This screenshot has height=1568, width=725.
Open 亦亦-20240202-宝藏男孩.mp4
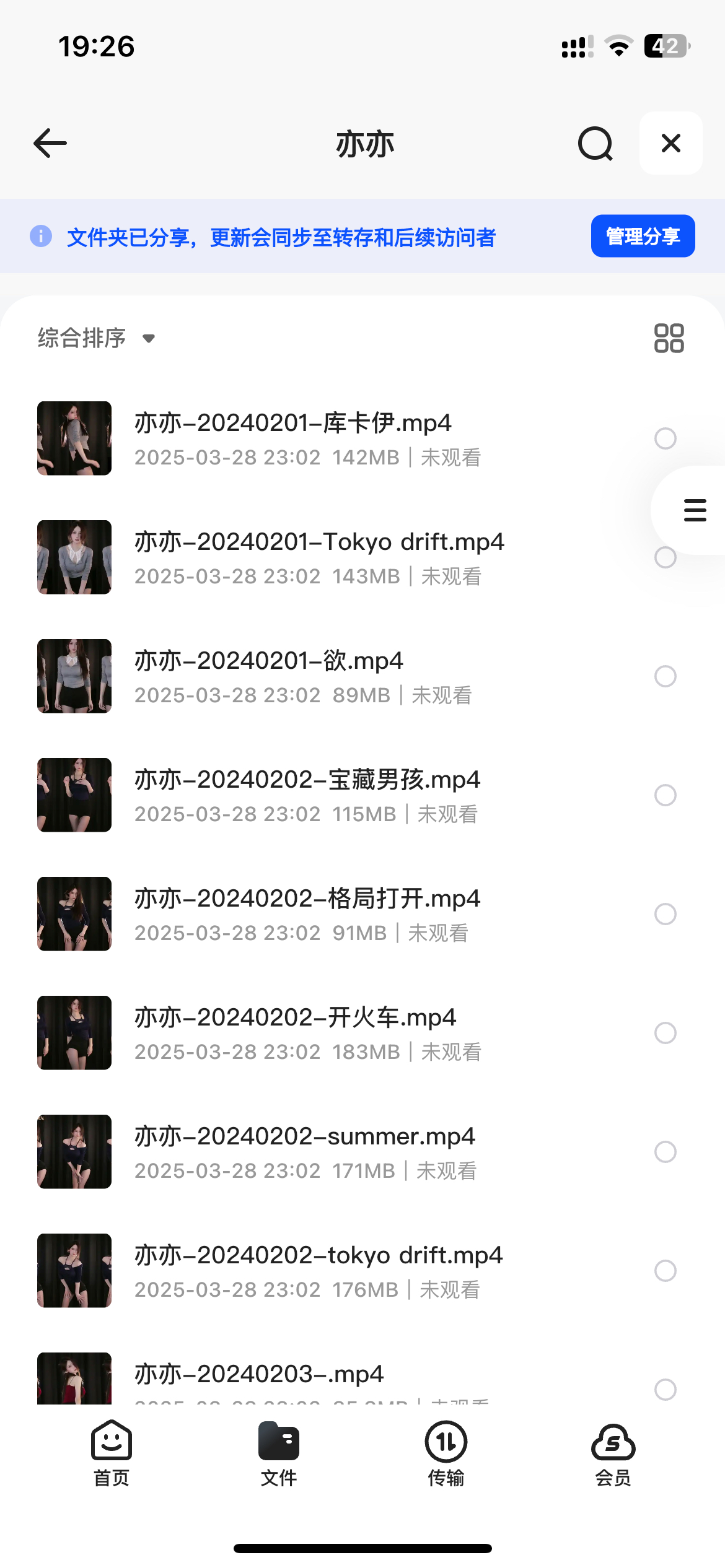click(x=307, y=780)
